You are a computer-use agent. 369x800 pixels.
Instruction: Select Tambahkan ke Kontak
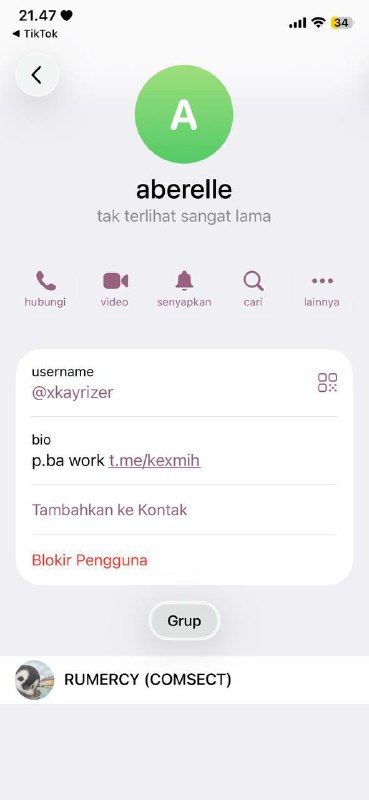pyautogui.click(x=184, y=510)
